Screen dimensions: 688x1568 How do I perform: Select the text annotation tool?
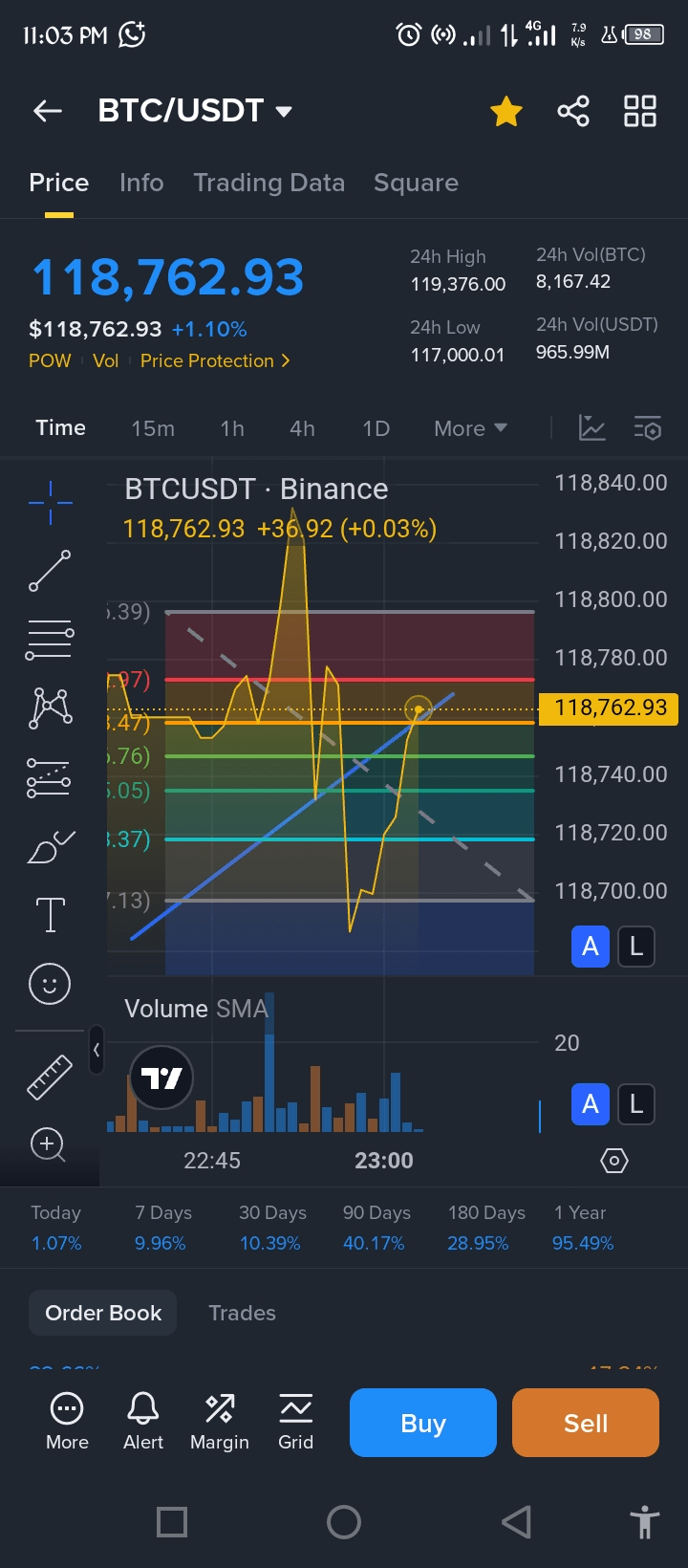50,915
